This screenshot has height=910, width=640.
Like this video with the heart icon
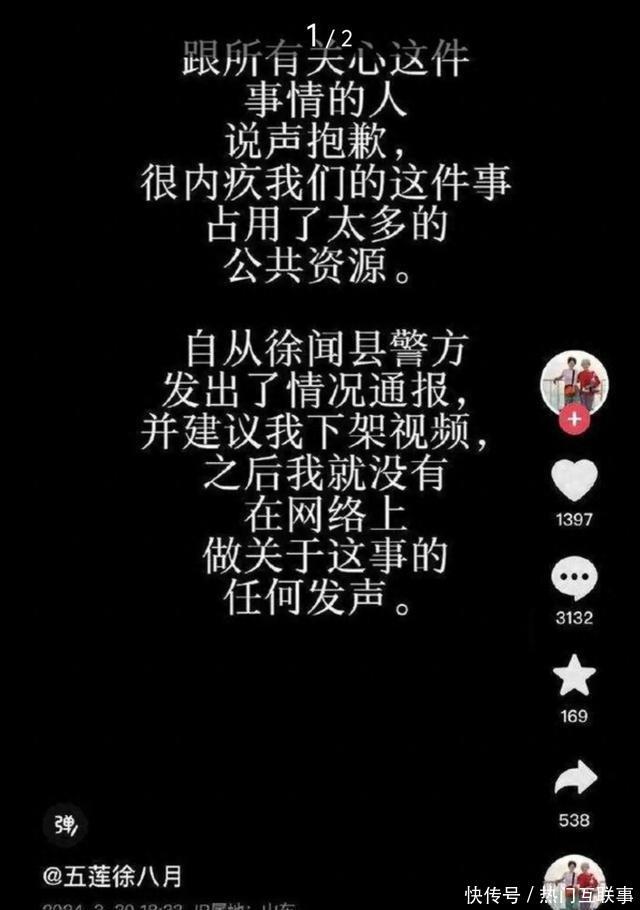click(575, 481)
